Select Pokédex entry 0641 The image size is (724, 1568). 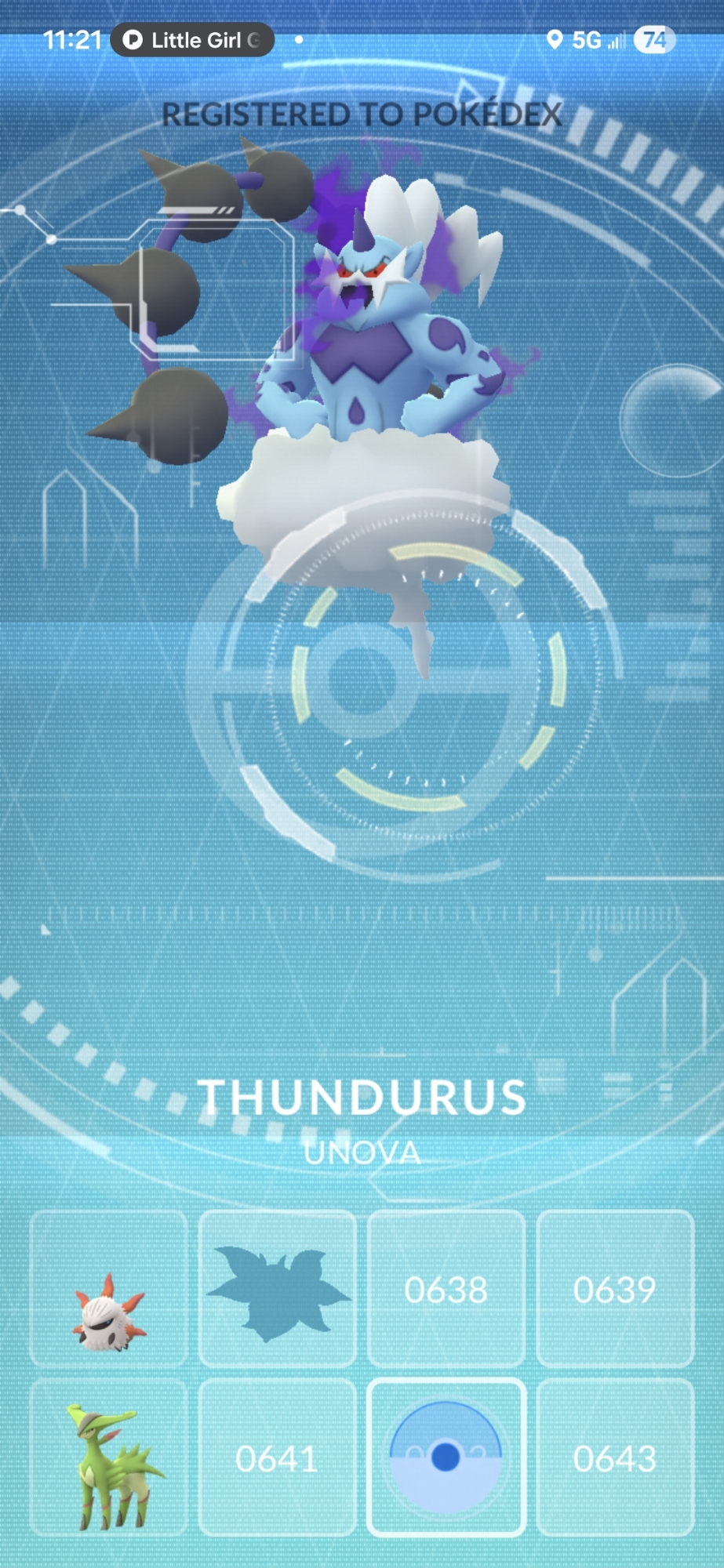pos(277,1457)
